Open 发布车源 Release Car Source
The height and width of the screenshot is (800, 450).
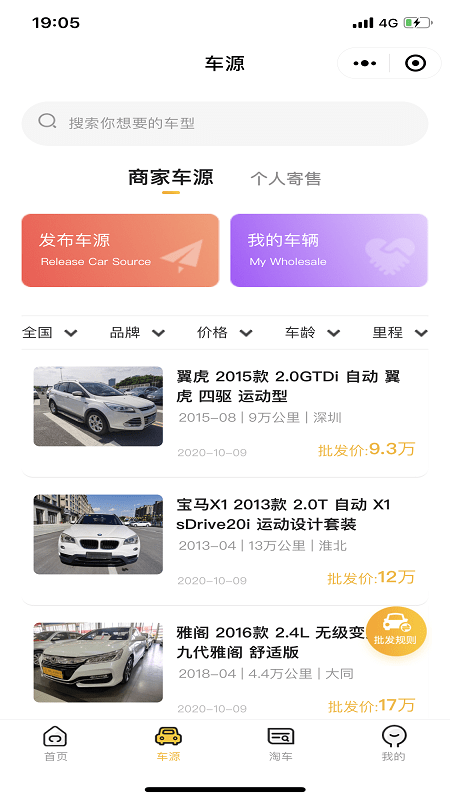120,251
